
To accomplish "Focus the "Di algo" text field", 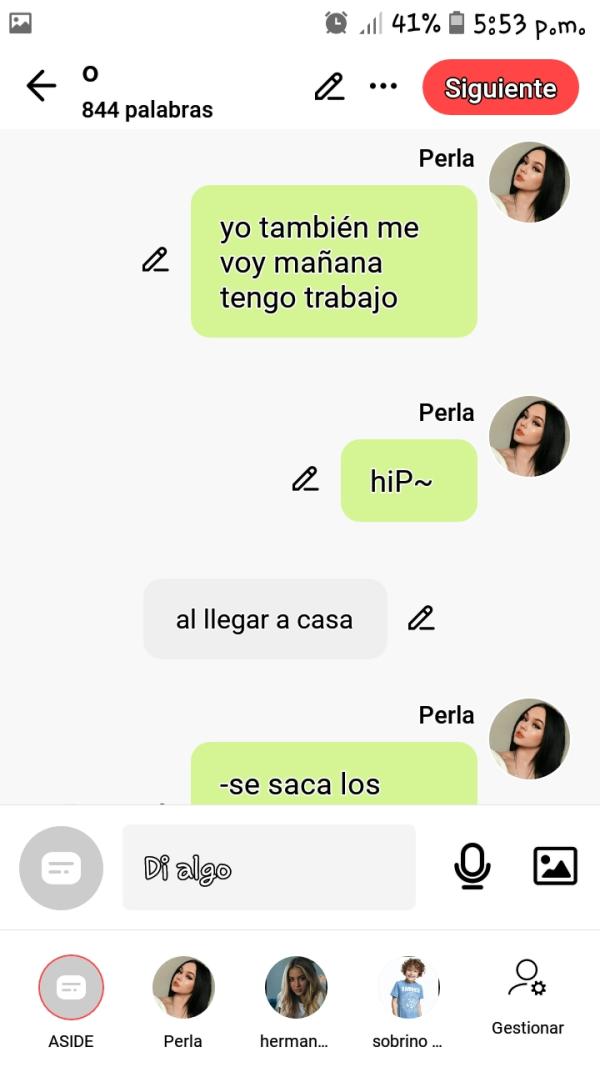I will (x=268, y=867).
